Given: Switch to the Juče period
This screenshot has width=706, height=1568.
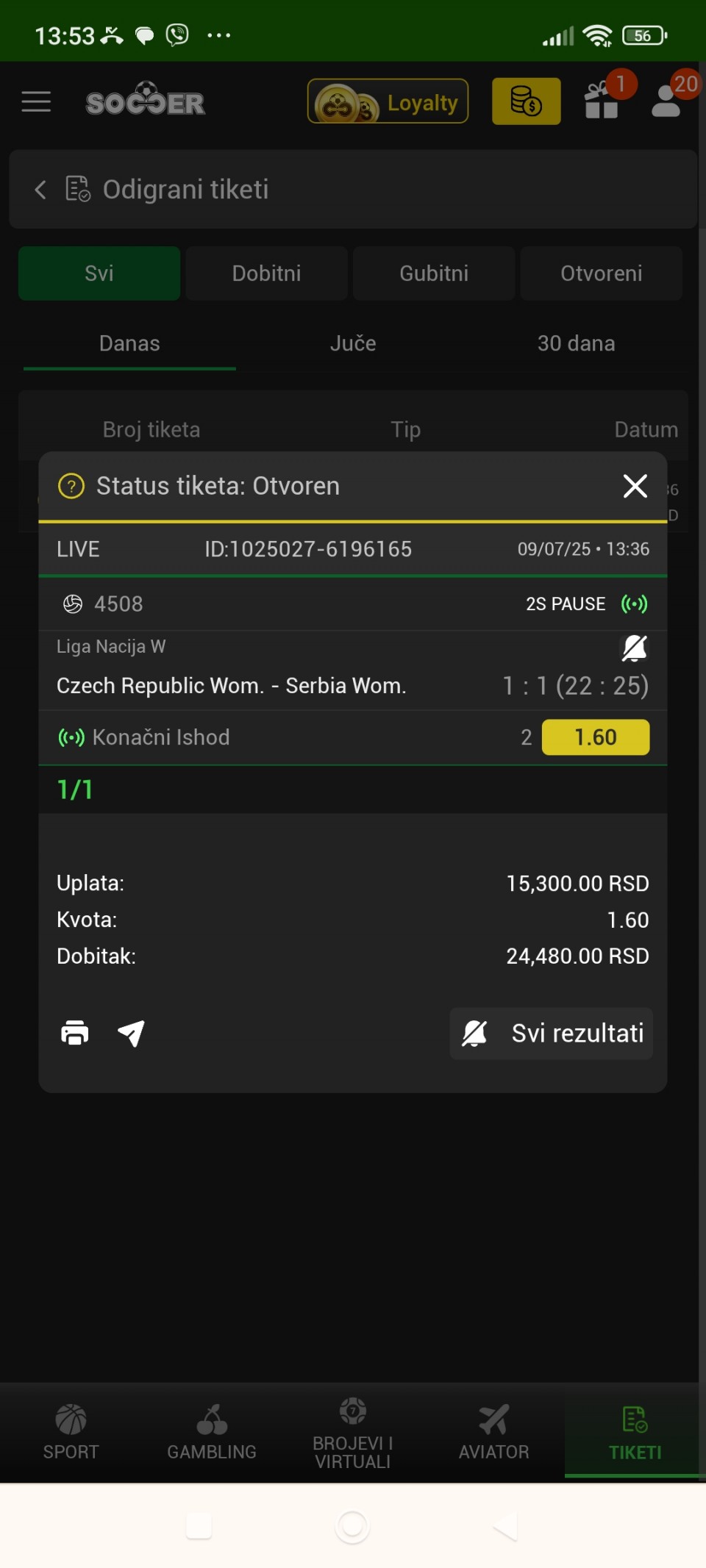Looking at the screenshot, I should pyautogui.click(x=353, y=343).
